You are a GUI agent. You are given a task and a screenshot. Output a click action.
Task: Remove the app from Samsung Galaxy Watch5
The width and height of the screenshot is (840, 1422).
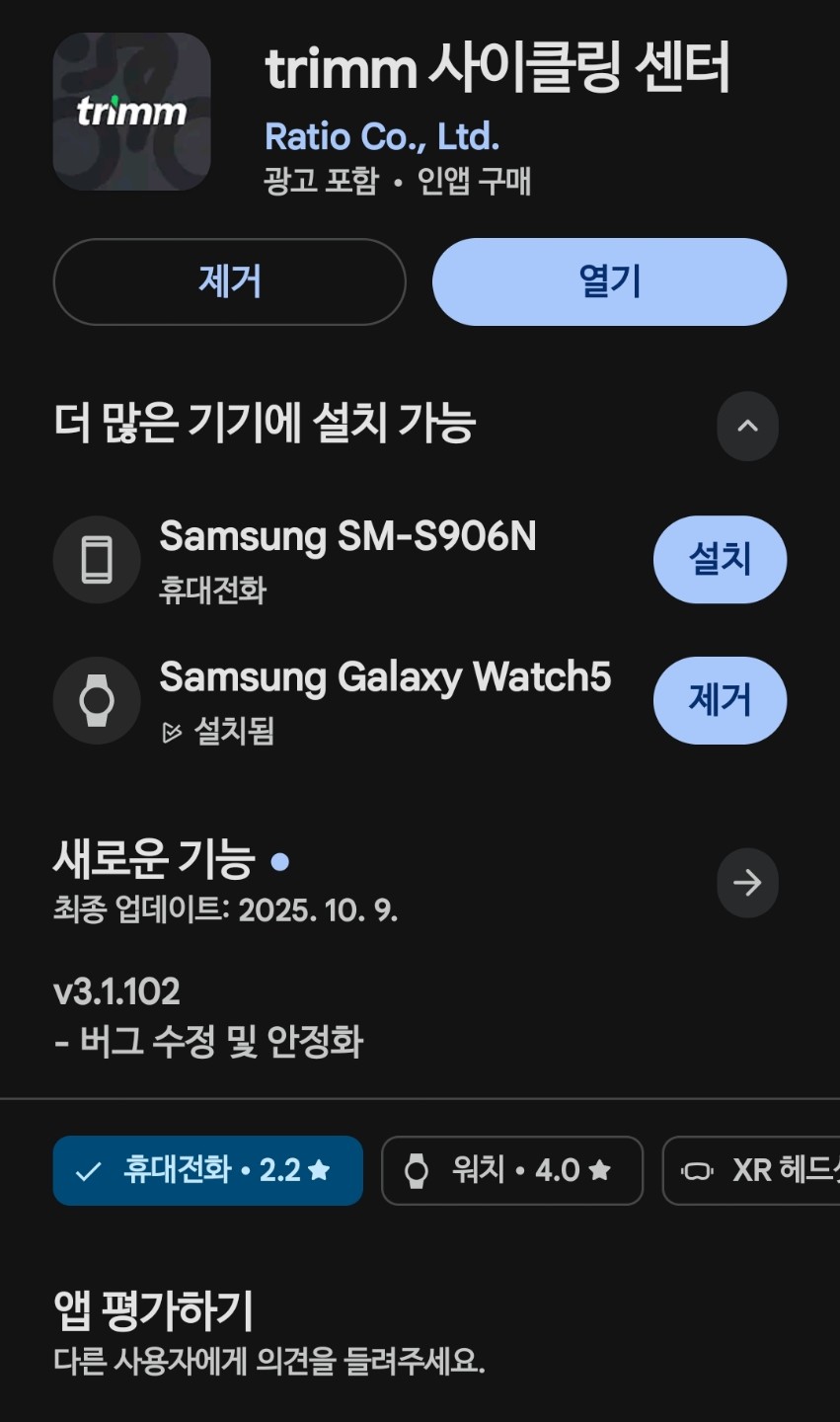[720, 700]
